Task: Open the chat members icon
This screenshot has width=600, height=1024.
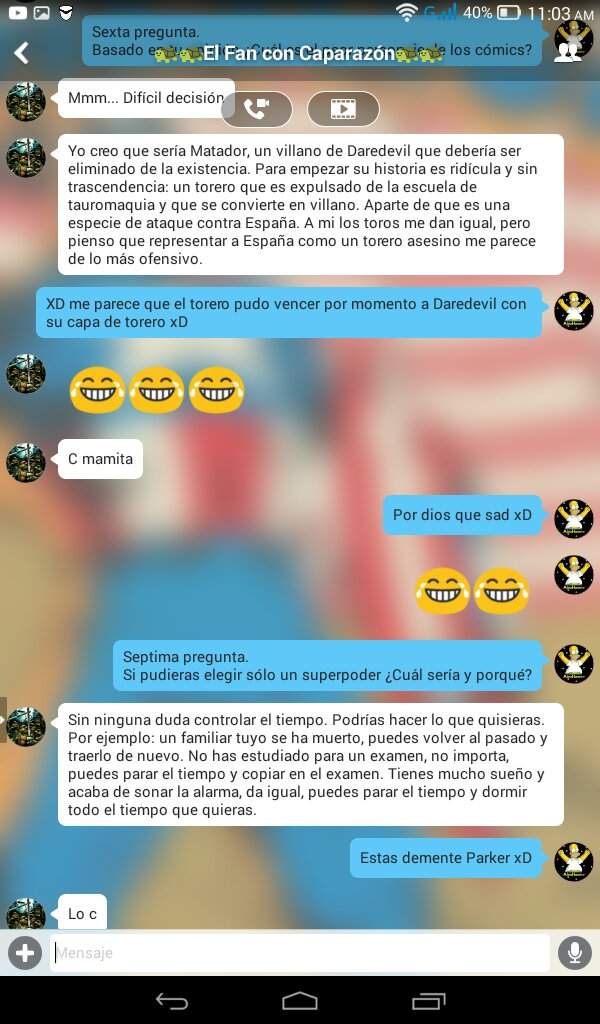Action: 569,52
